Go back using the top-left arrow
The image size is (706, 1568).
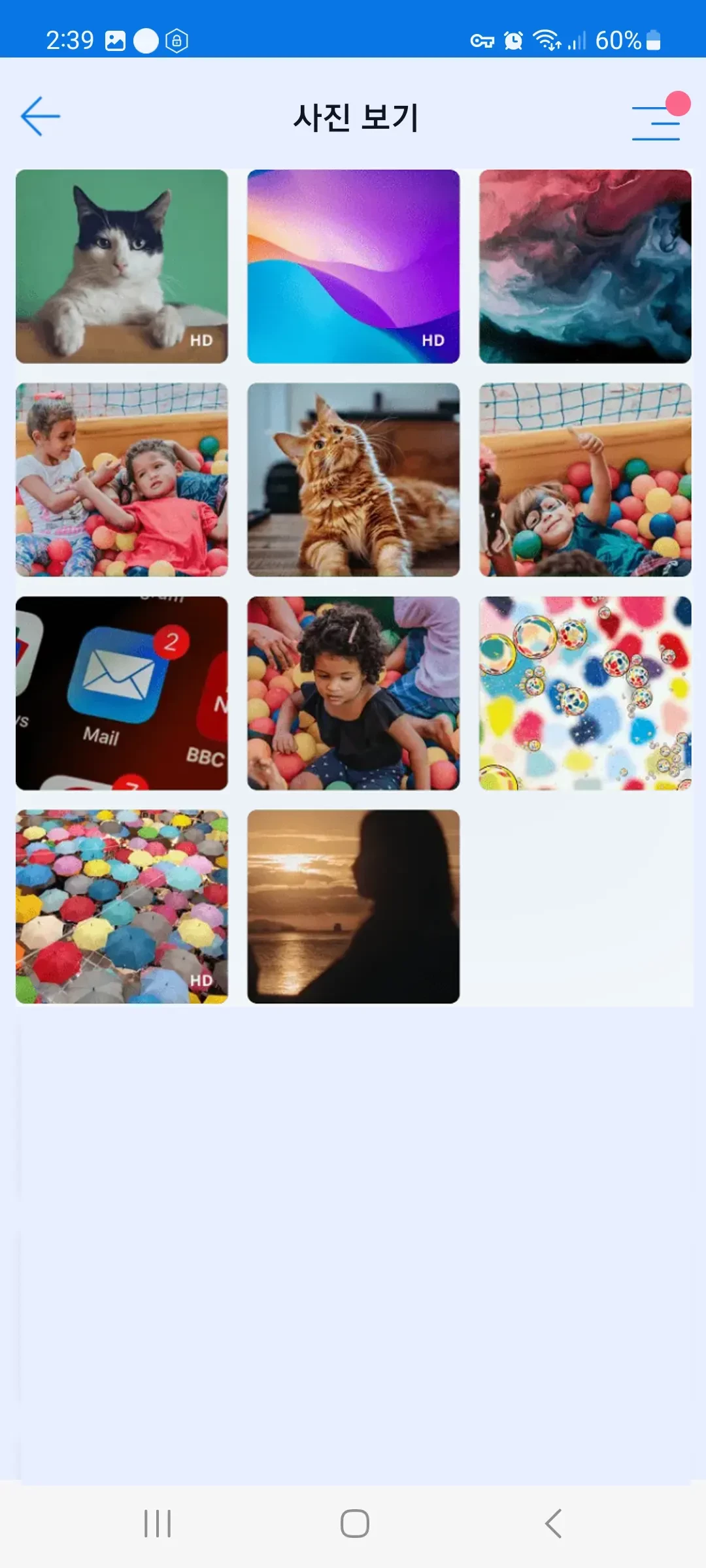(41, 116)
